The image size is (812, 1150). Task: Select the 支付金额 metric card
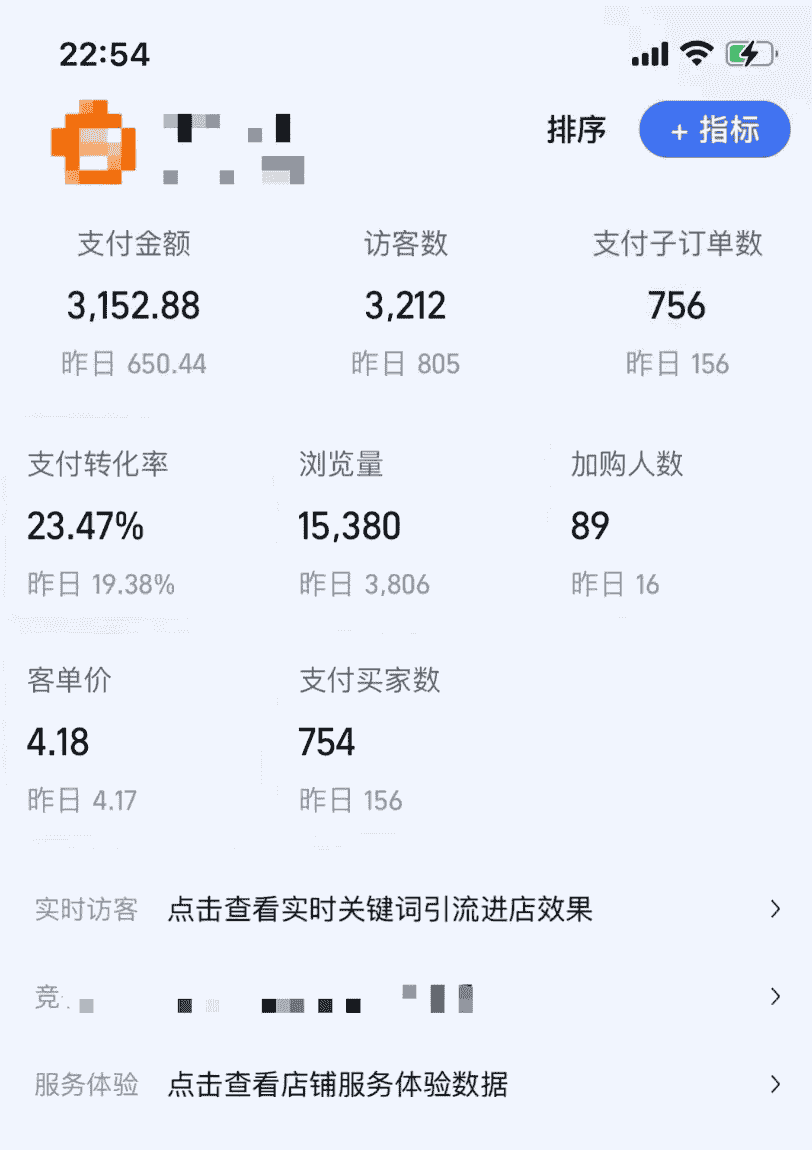[131, 300]
